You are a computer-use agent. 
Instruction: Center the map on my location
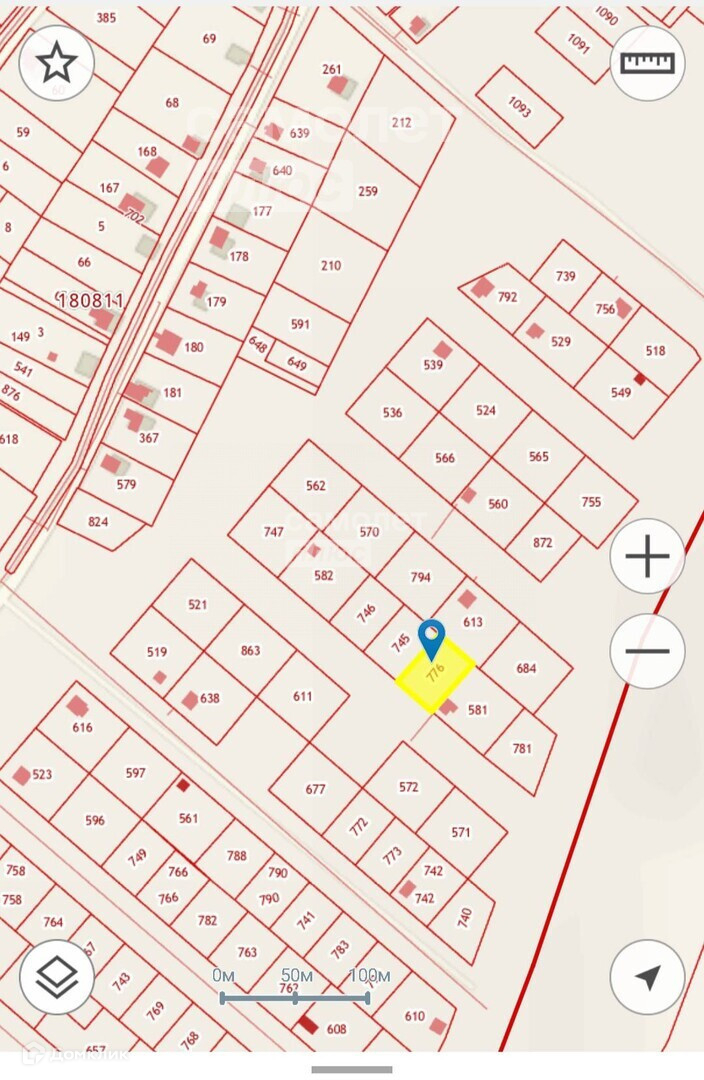pyautogui.click(x=647, y=977)
